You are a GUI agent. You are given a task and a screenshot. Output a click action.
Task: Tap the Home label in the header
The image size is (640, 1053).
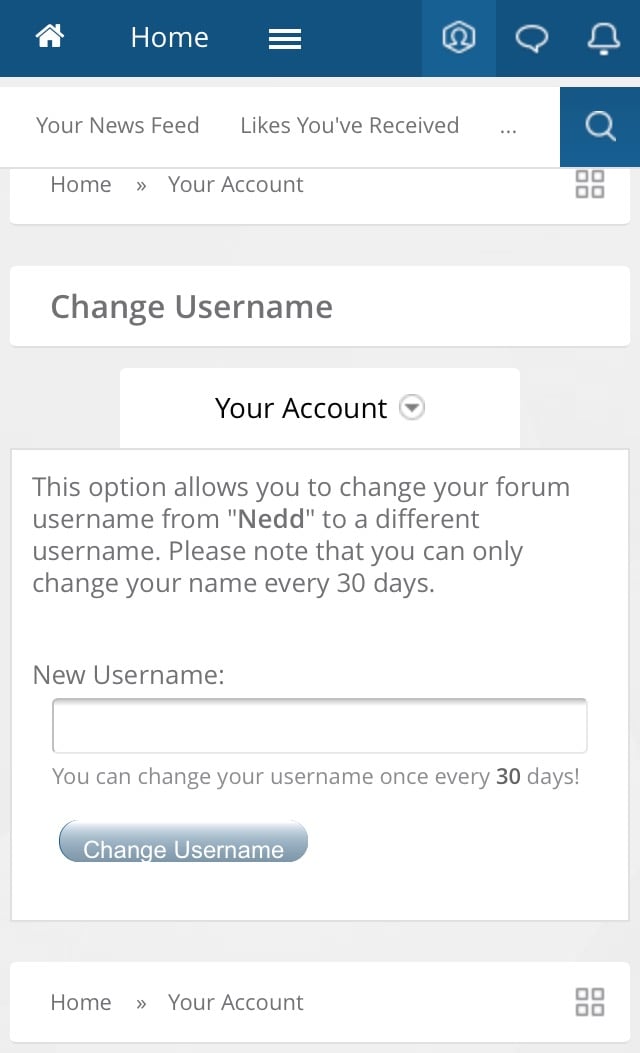[x=169, y=38]
